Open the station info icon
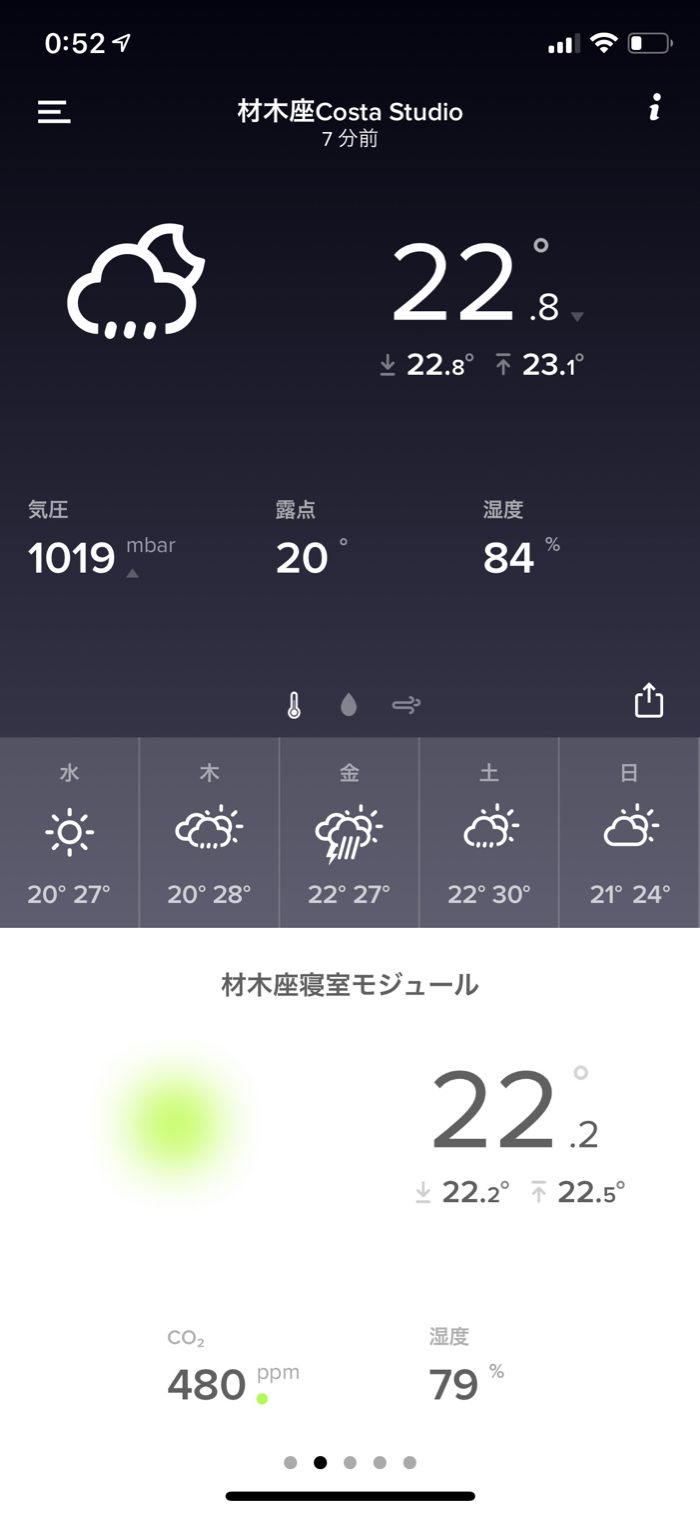Screen dimensions: 700x1516 [654, 109]
